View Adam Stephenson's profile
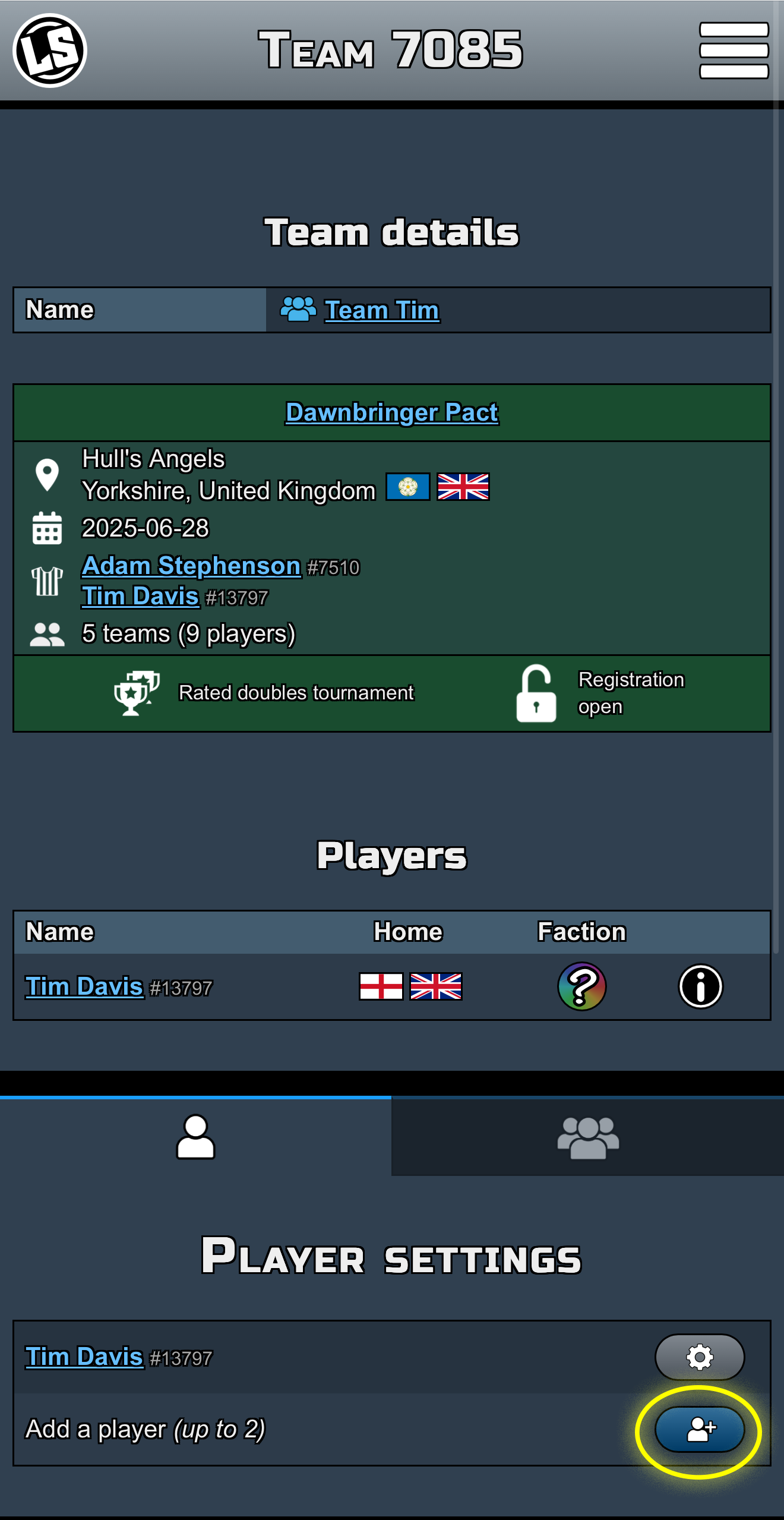This screenshot has width=784, height=1520. click(x=191, y=566)
